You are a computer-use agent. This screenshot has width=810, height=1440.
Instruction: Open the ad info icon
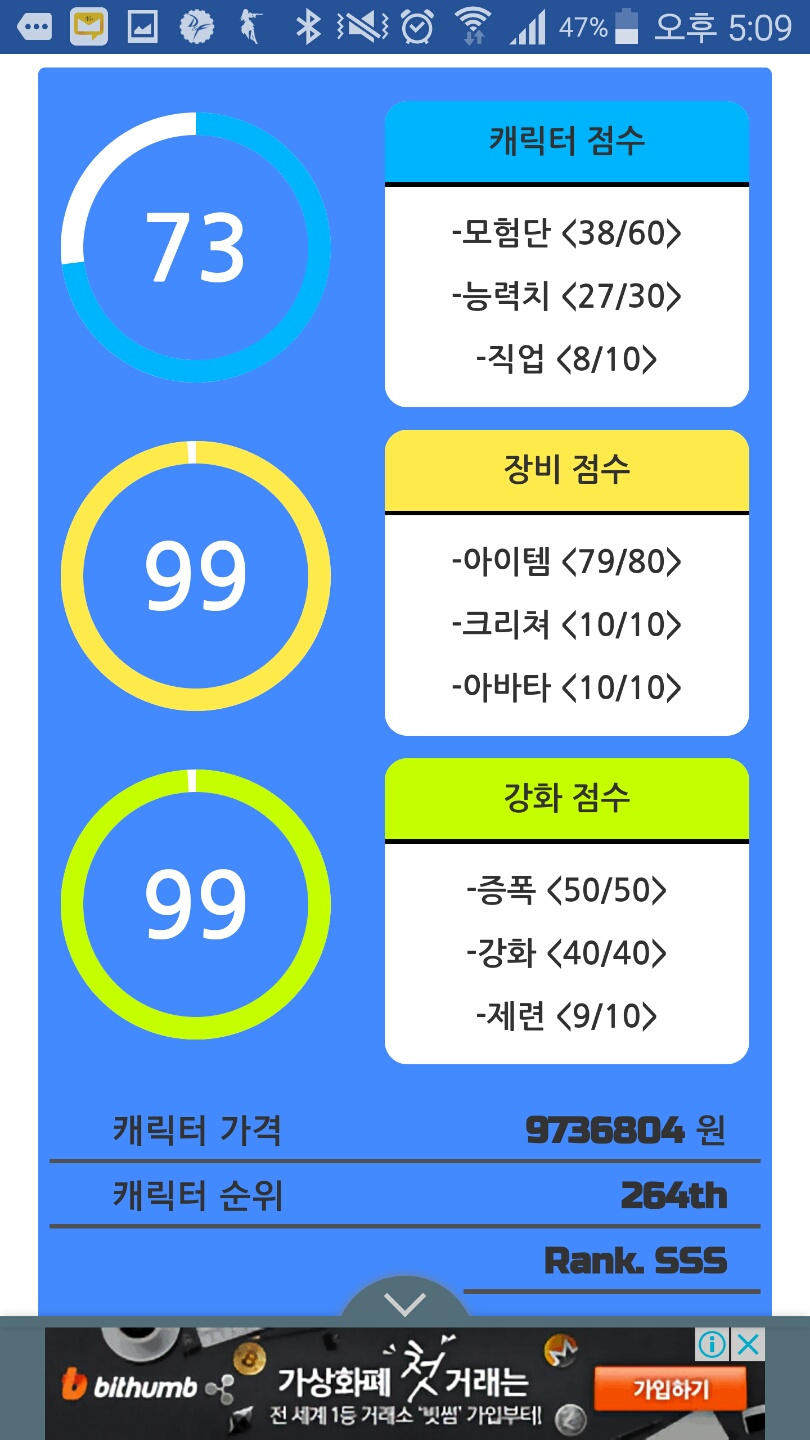pos(713,1345)
